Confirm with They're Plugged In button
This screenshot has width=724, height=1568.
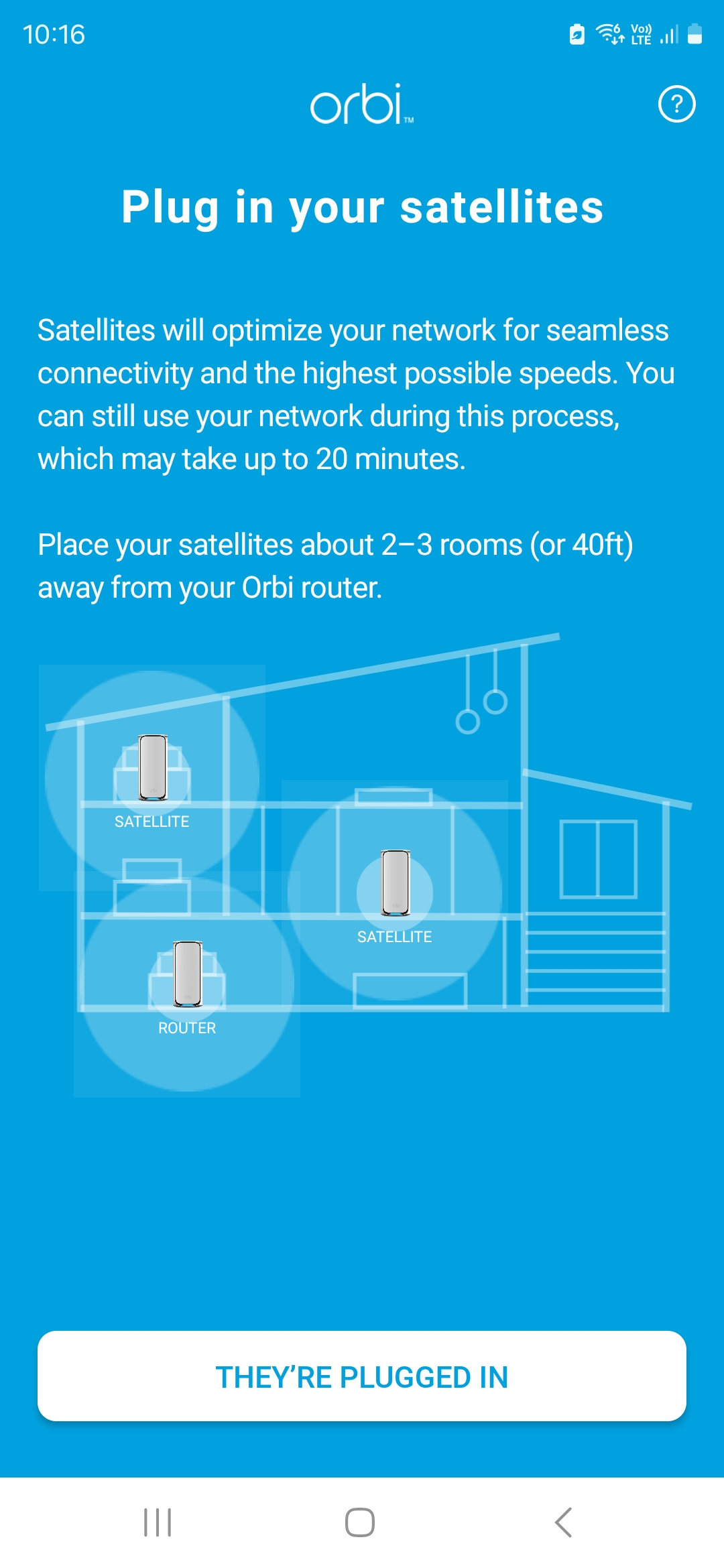(362, 1376)
